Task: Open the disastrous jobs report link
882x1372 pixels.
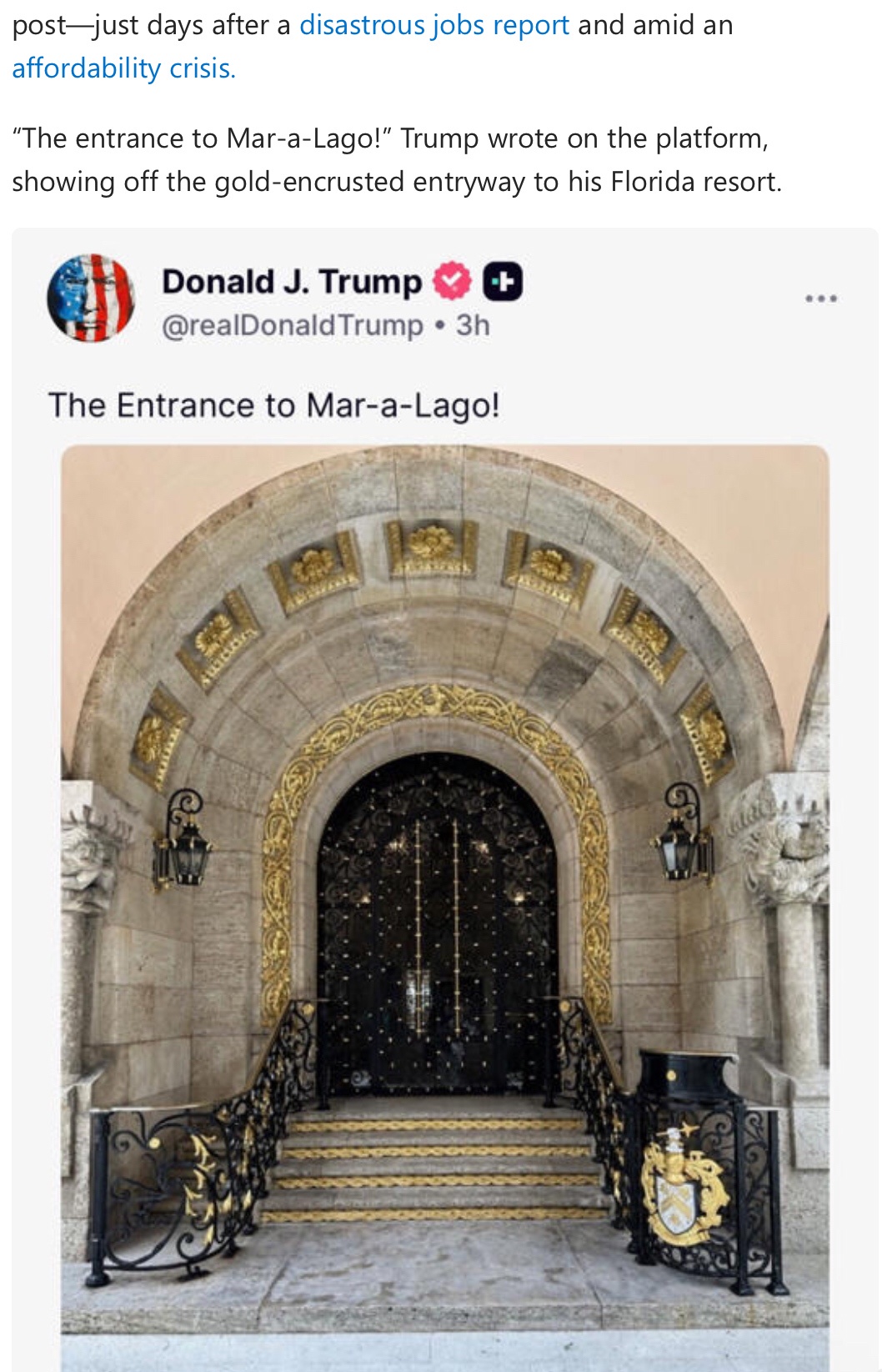Action: point(433,25)
